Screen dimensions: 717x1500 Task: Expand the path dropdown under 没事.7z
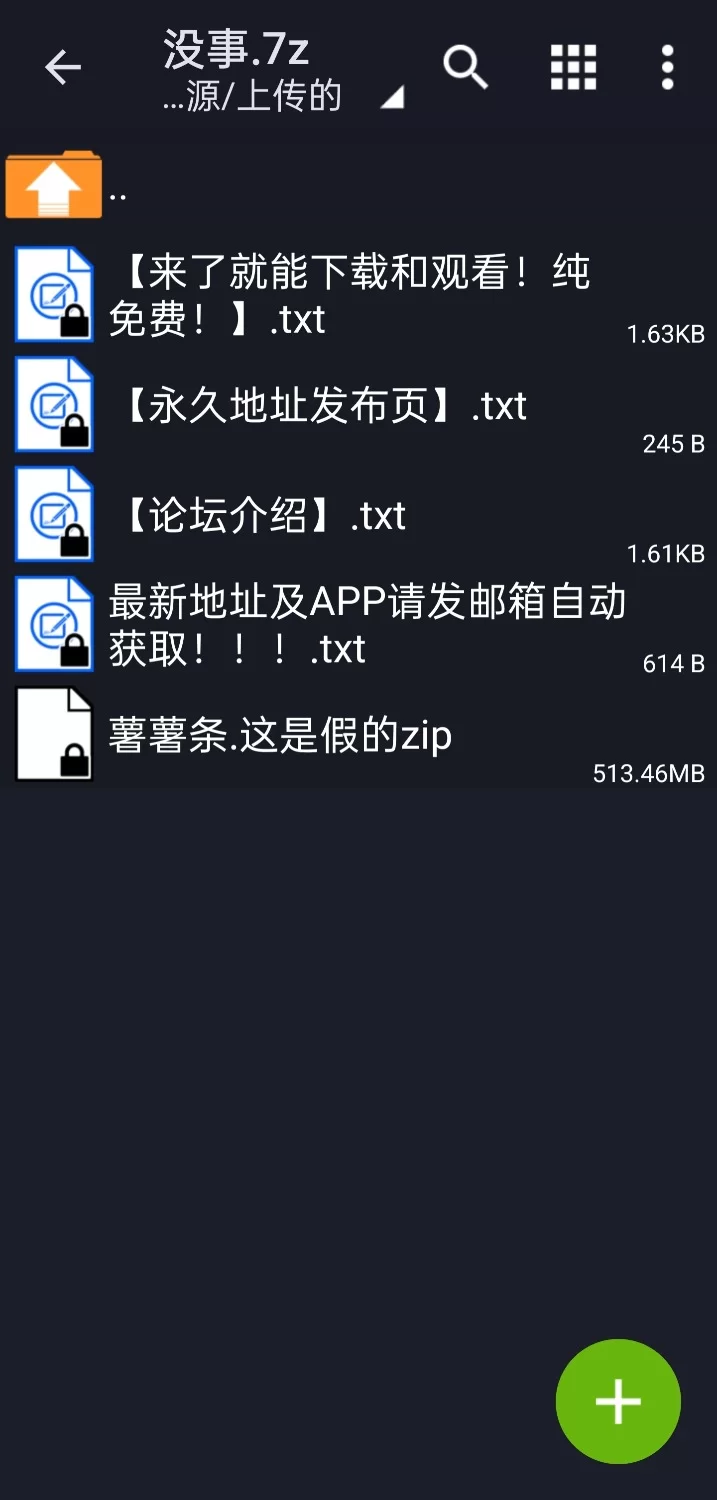click(392, 97)
